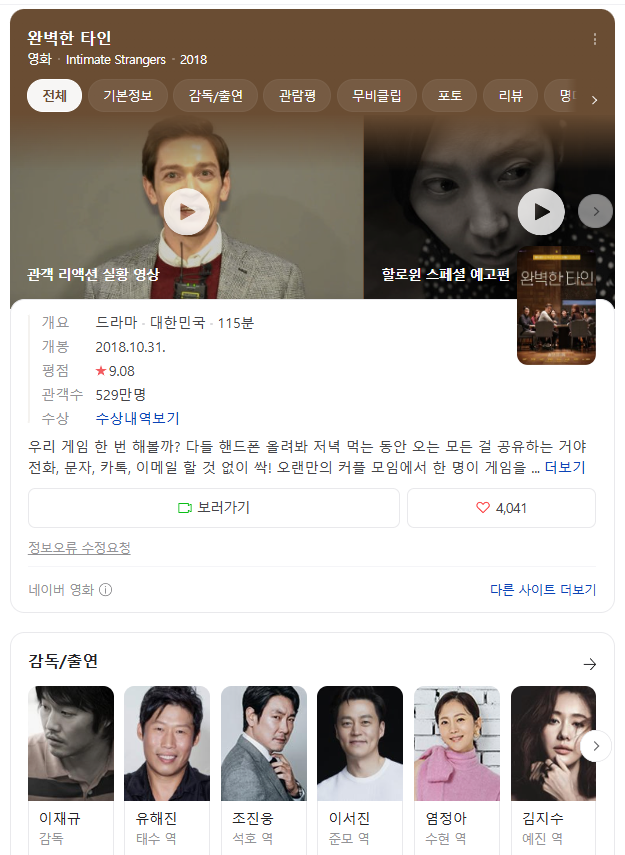Screen dimensions: 625x855
Task: Open the 무비클립 tab
Action: [x=376, y=96]
